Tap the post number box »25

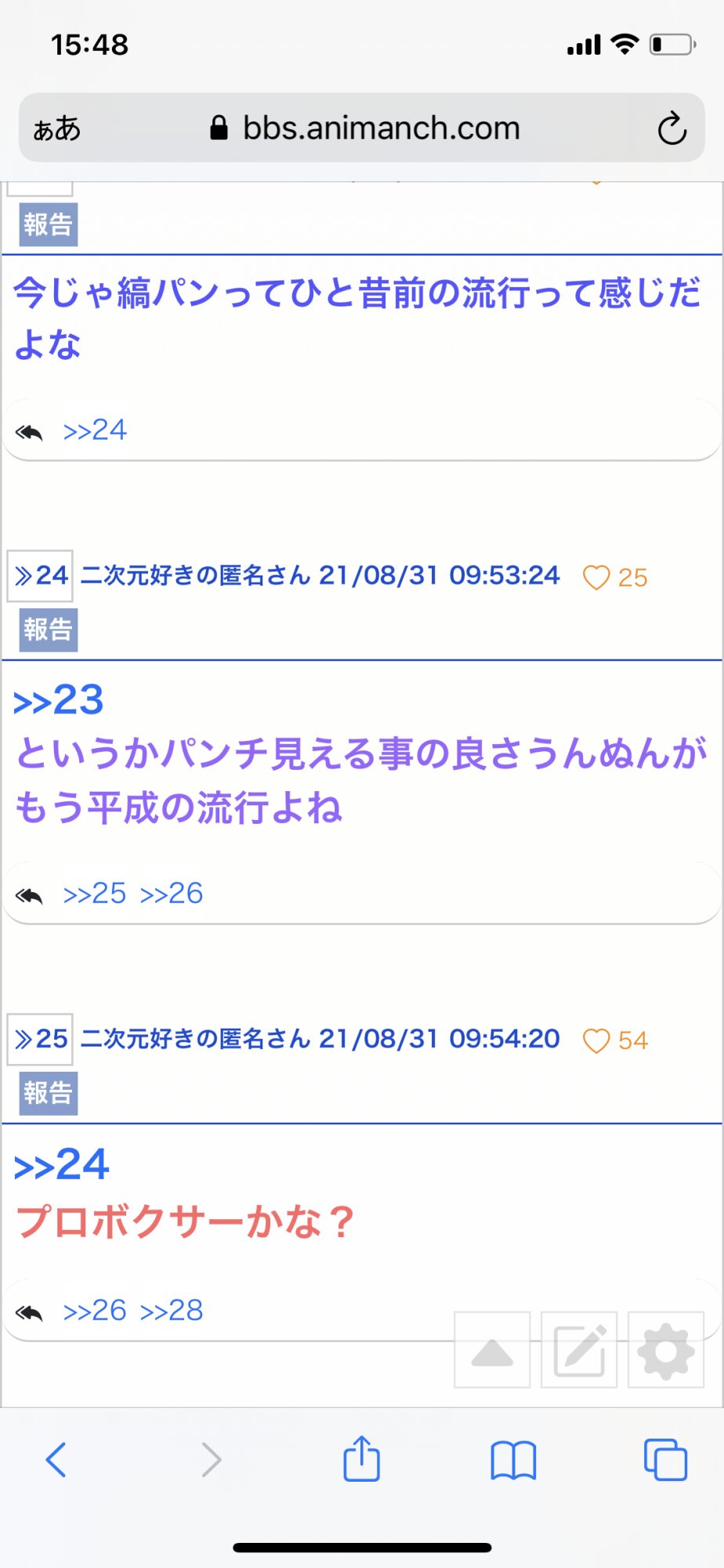point(40,1040)
